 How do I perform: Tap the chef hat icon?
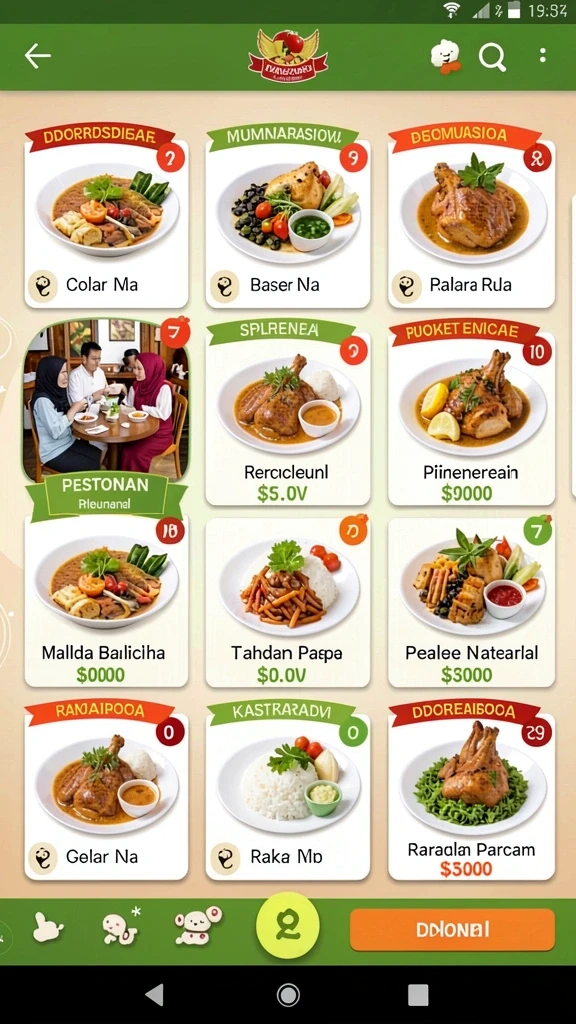(446, 57)
